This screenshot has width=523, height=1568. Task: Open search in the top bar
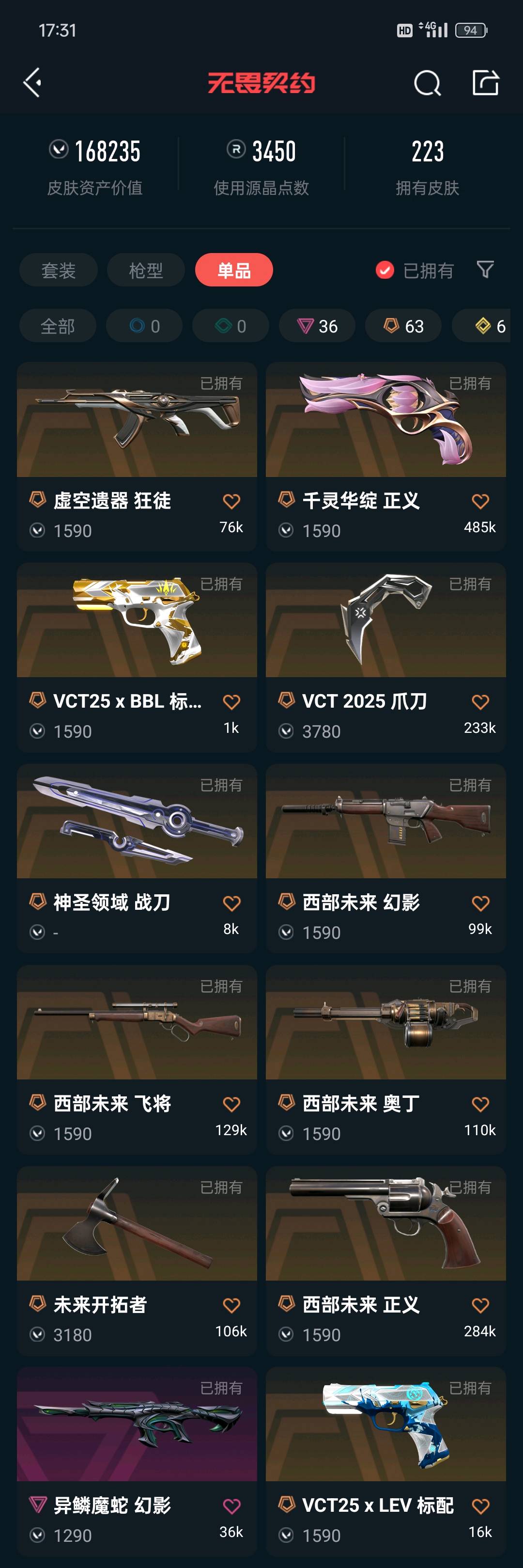point(427,83)
